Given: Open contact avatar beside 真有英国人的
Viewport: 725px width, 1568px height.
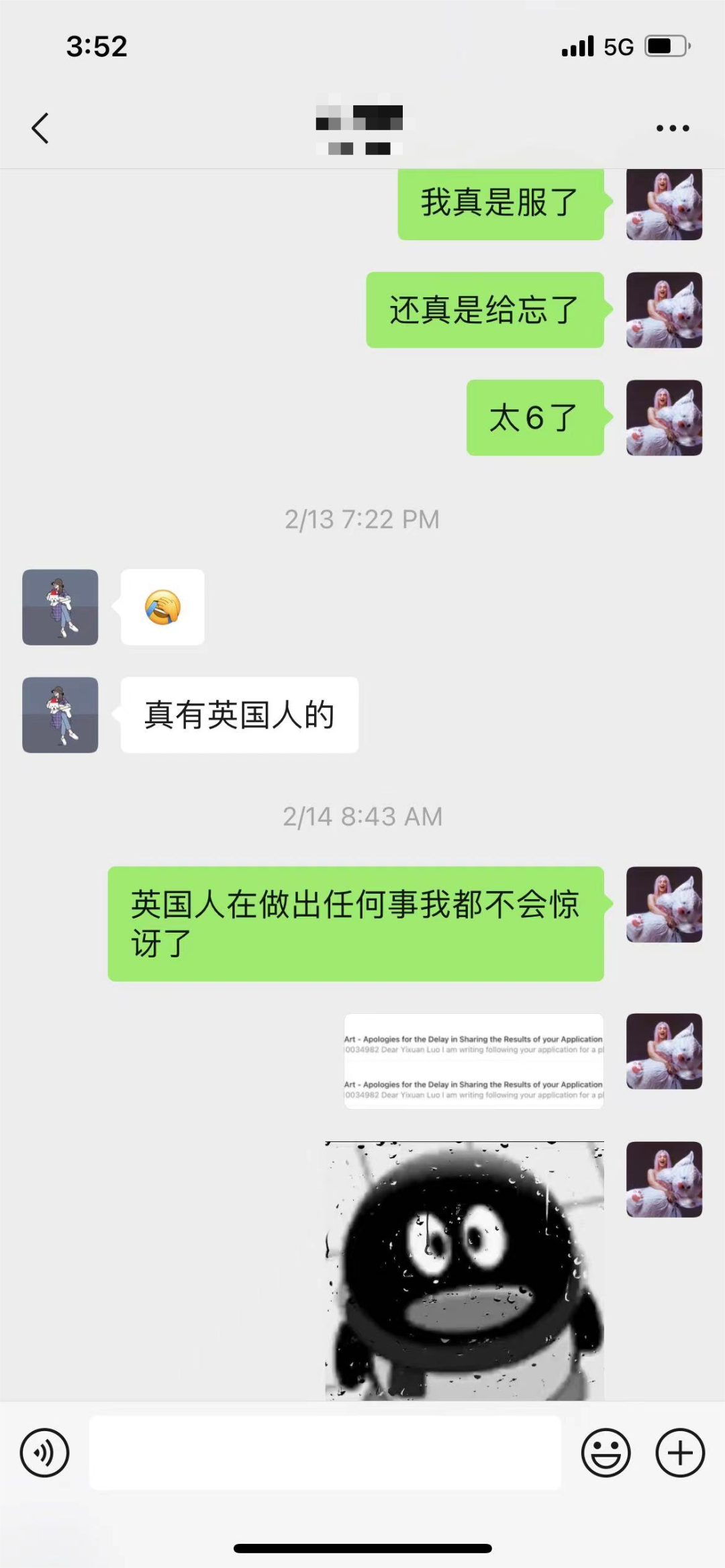Looking at the screenshot, I should point(60,715).
